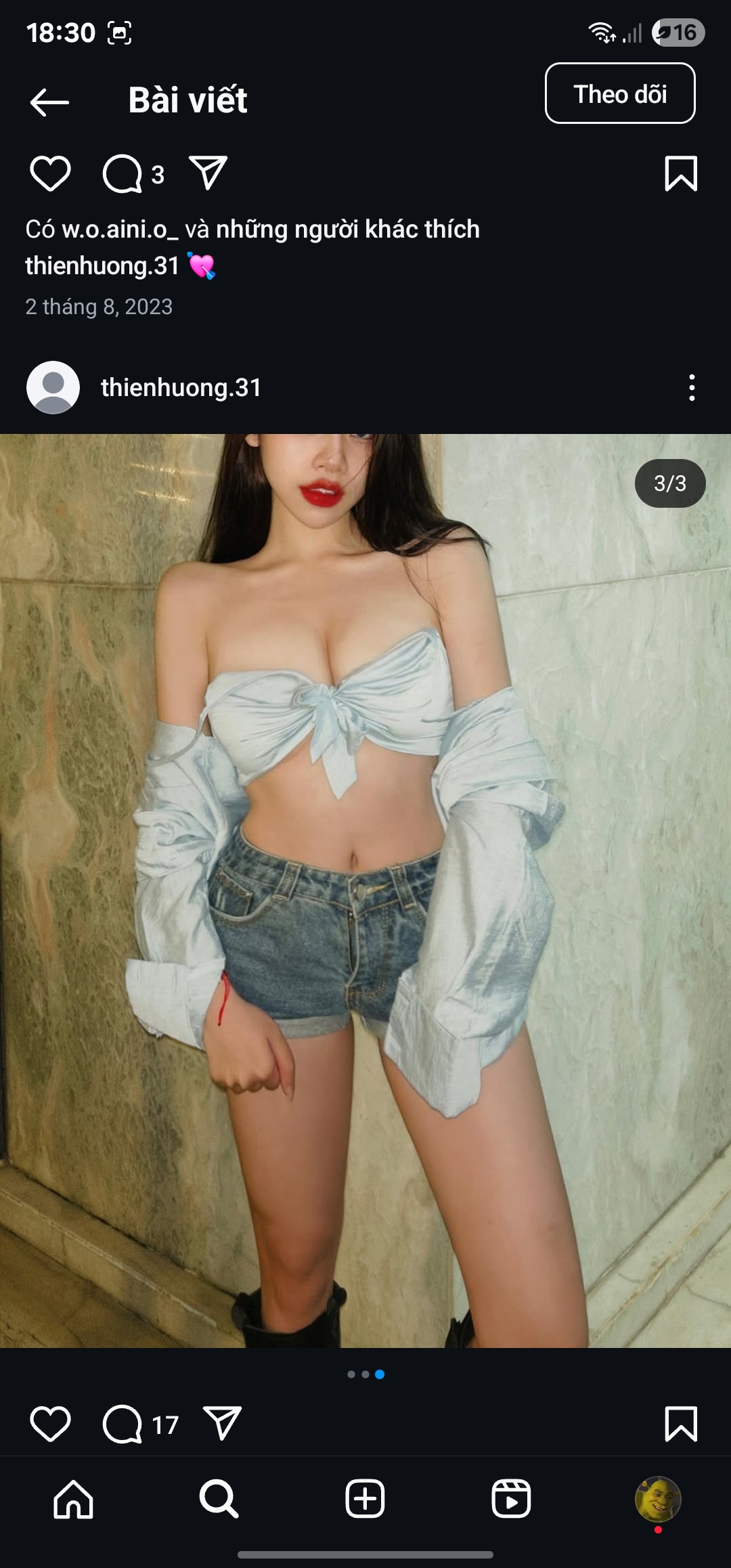
Task: Like the post with 17 comments
Action: 50,1424
